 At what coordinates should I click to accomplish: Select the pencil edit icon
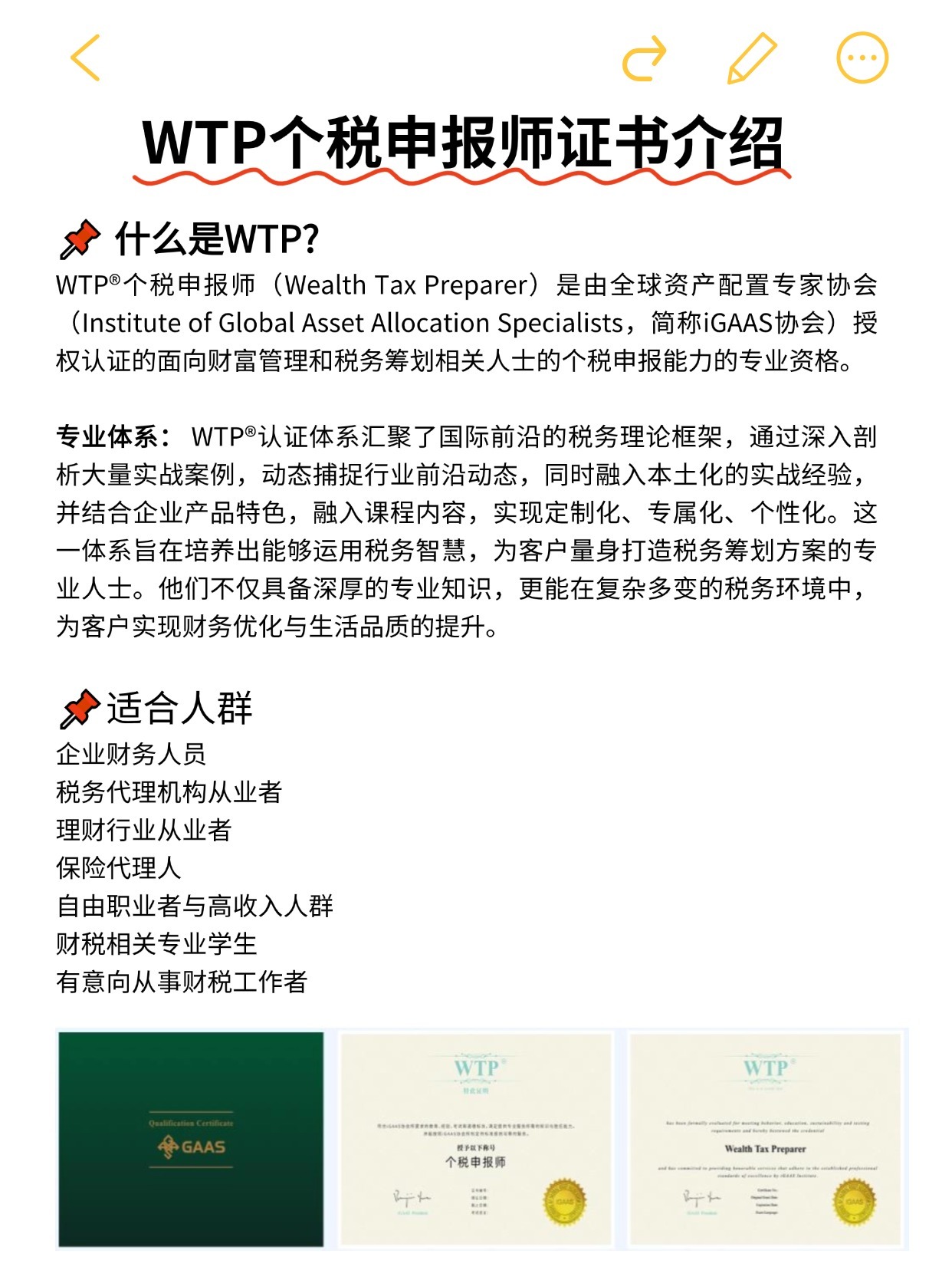tap(753, 58)
